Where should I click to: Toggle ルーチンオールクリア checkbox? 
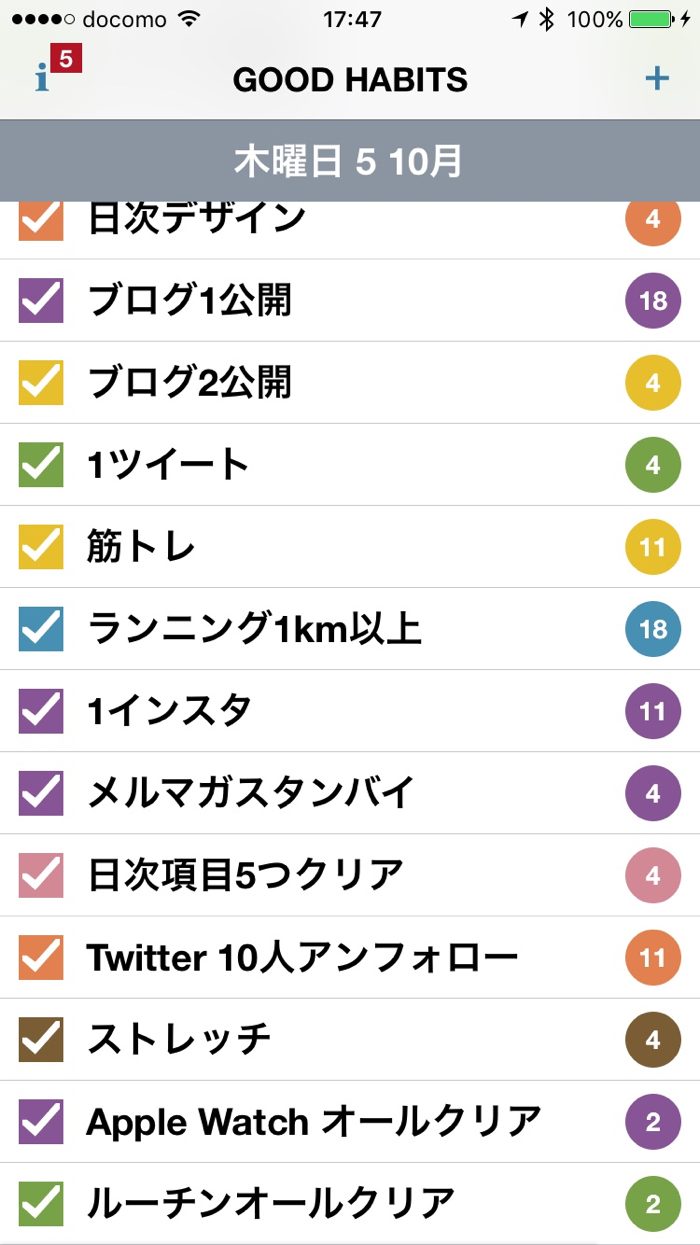tap(41, 1203)
